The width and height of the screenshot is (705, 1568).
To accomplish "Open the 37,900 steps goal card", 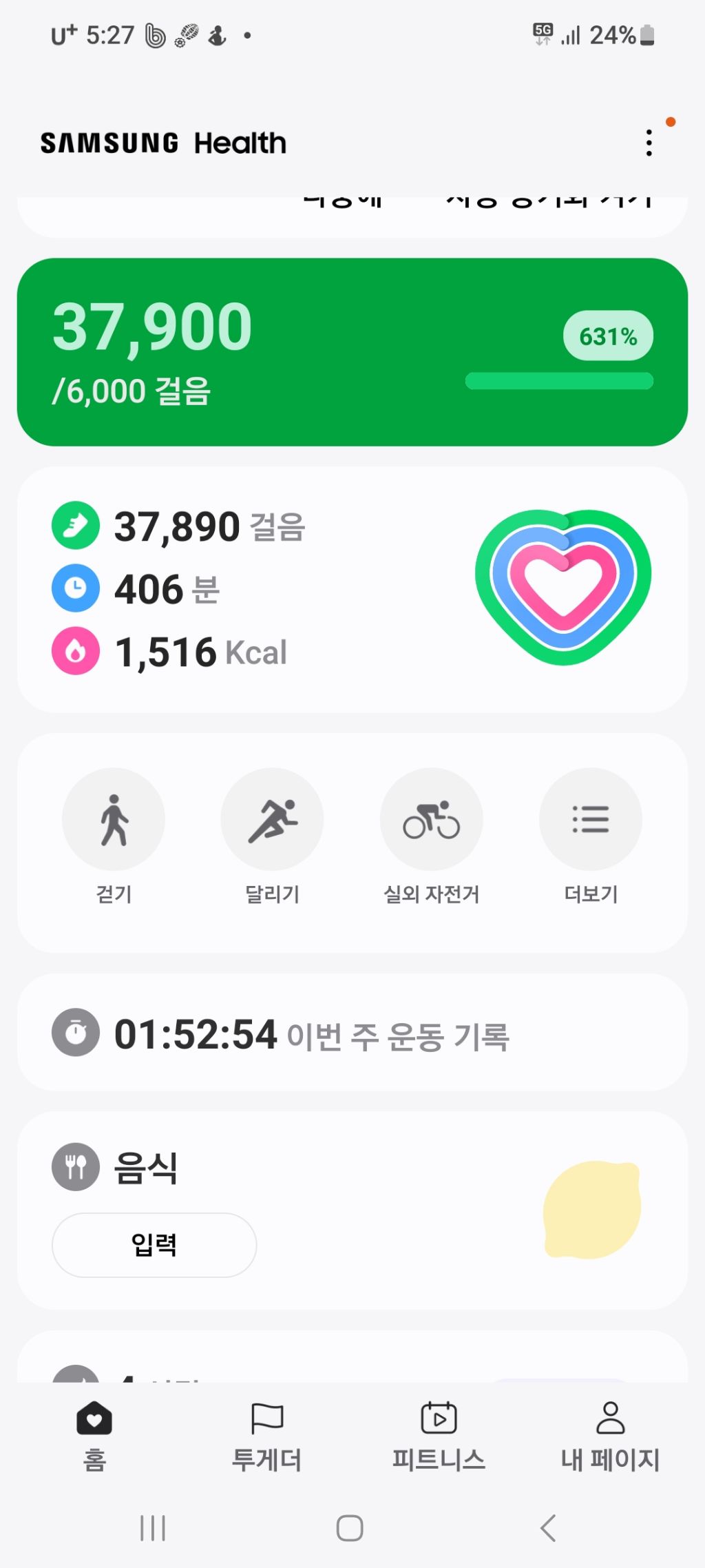I will (352, 352).
